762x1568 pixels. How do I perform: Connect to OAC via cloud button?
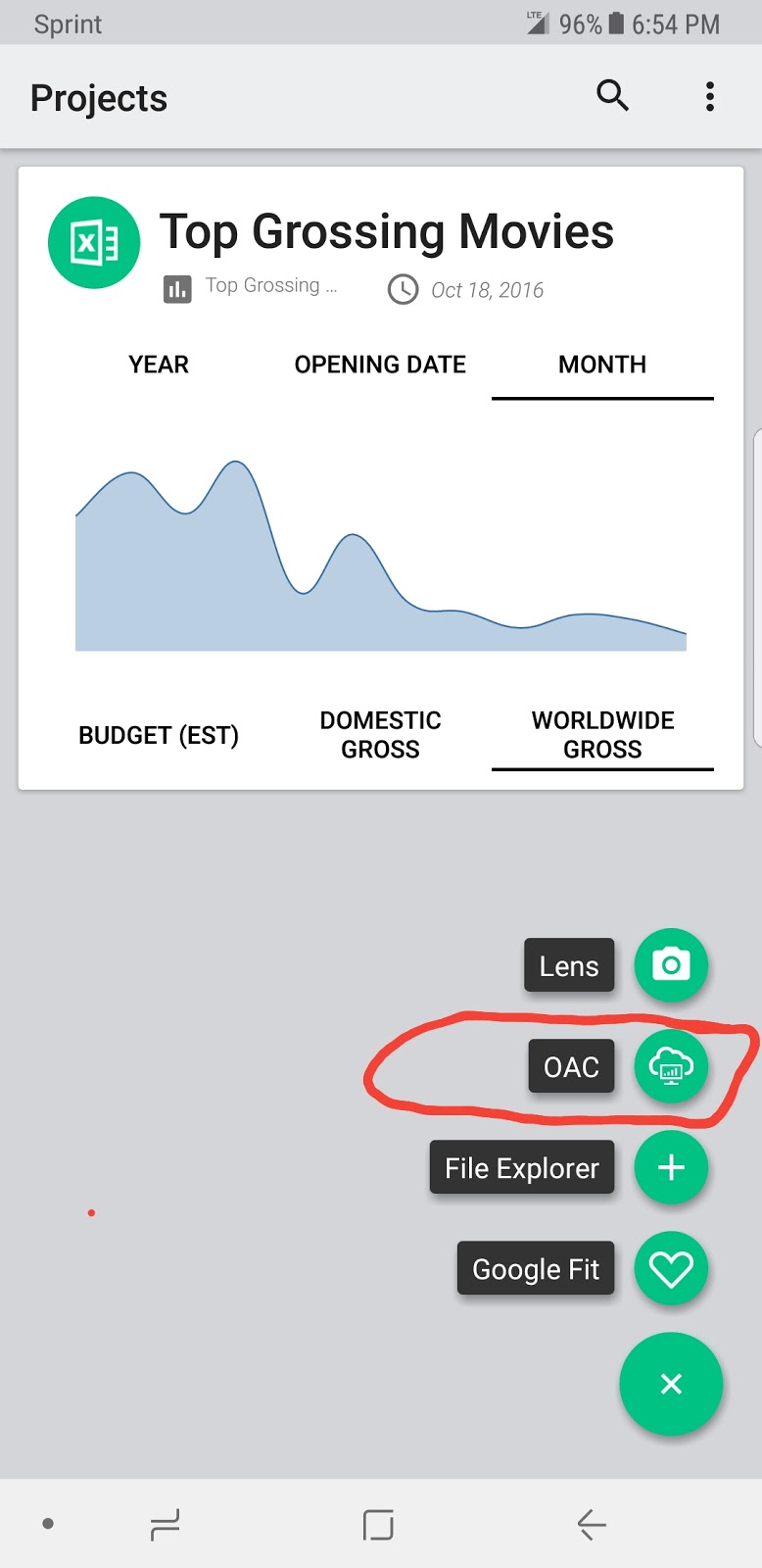(x=671, y=1066)
